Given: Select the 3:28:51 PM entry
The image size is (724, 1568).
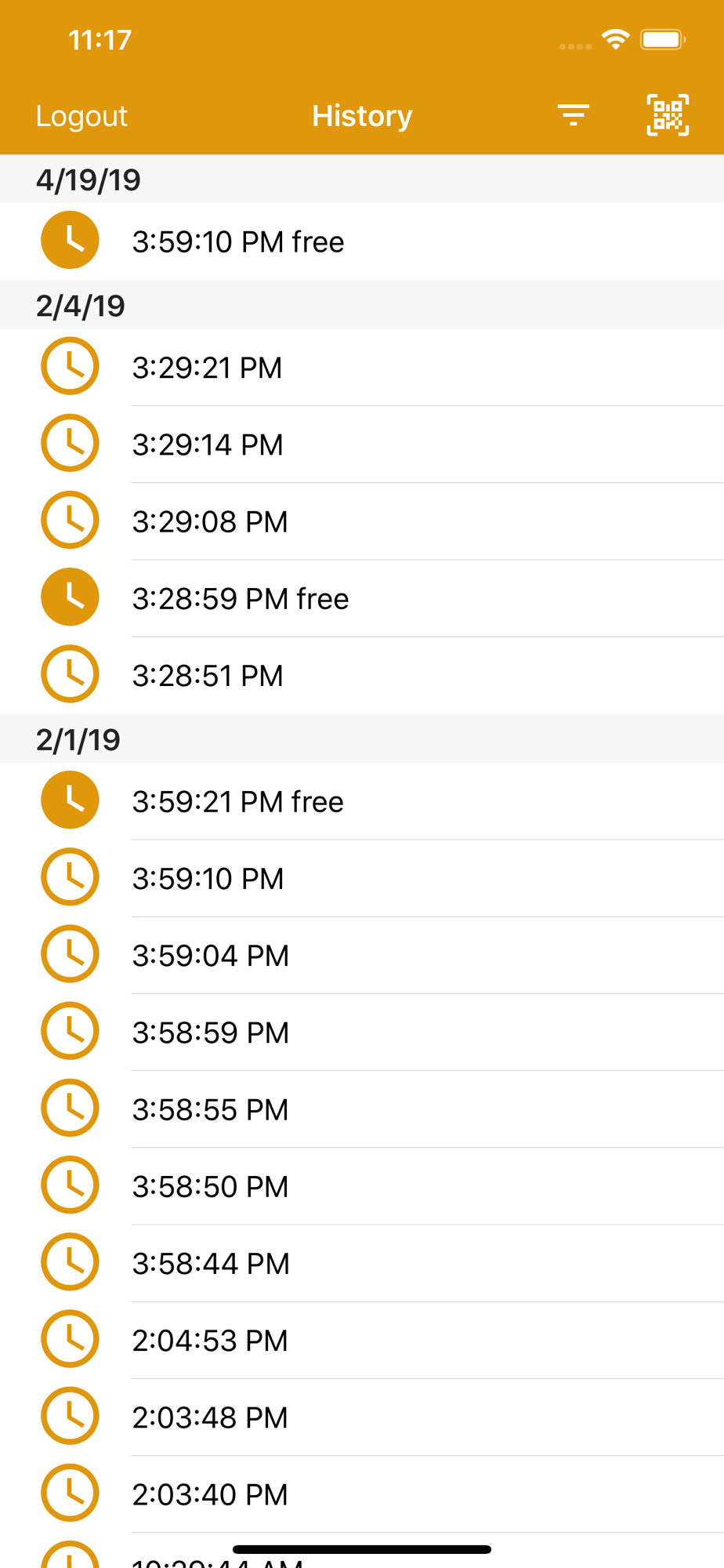Looking at the screenshot, I should 362,675.
